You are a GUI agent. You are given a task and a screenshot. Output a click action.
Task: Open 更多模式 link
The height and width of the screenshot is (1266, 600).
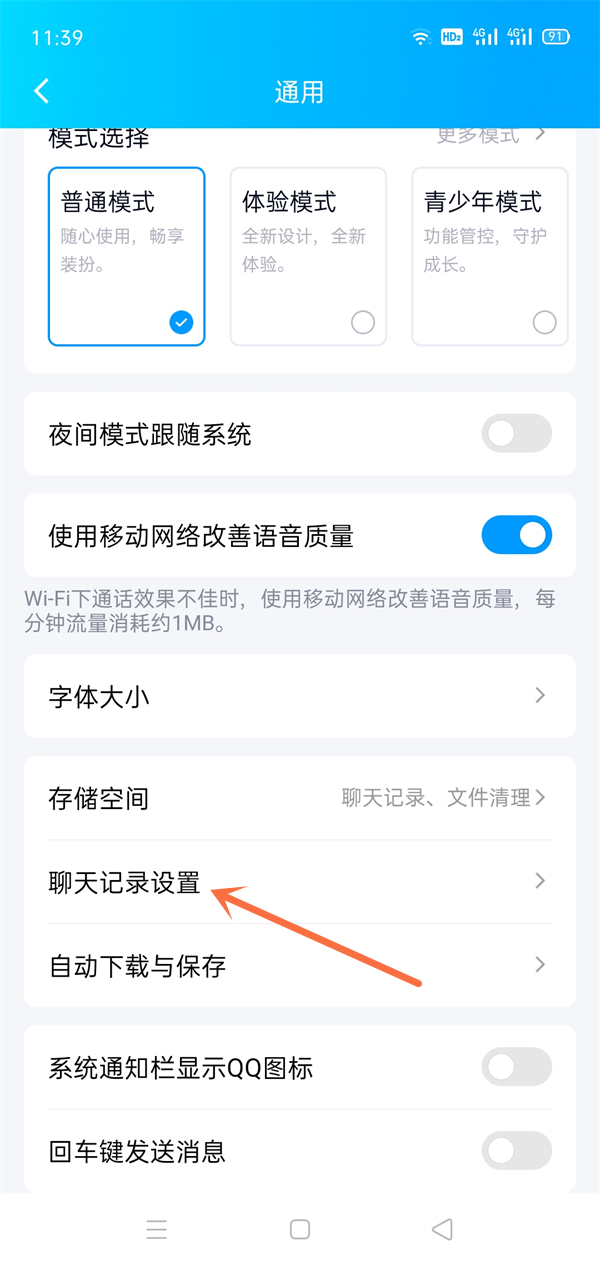coord(491,135)
